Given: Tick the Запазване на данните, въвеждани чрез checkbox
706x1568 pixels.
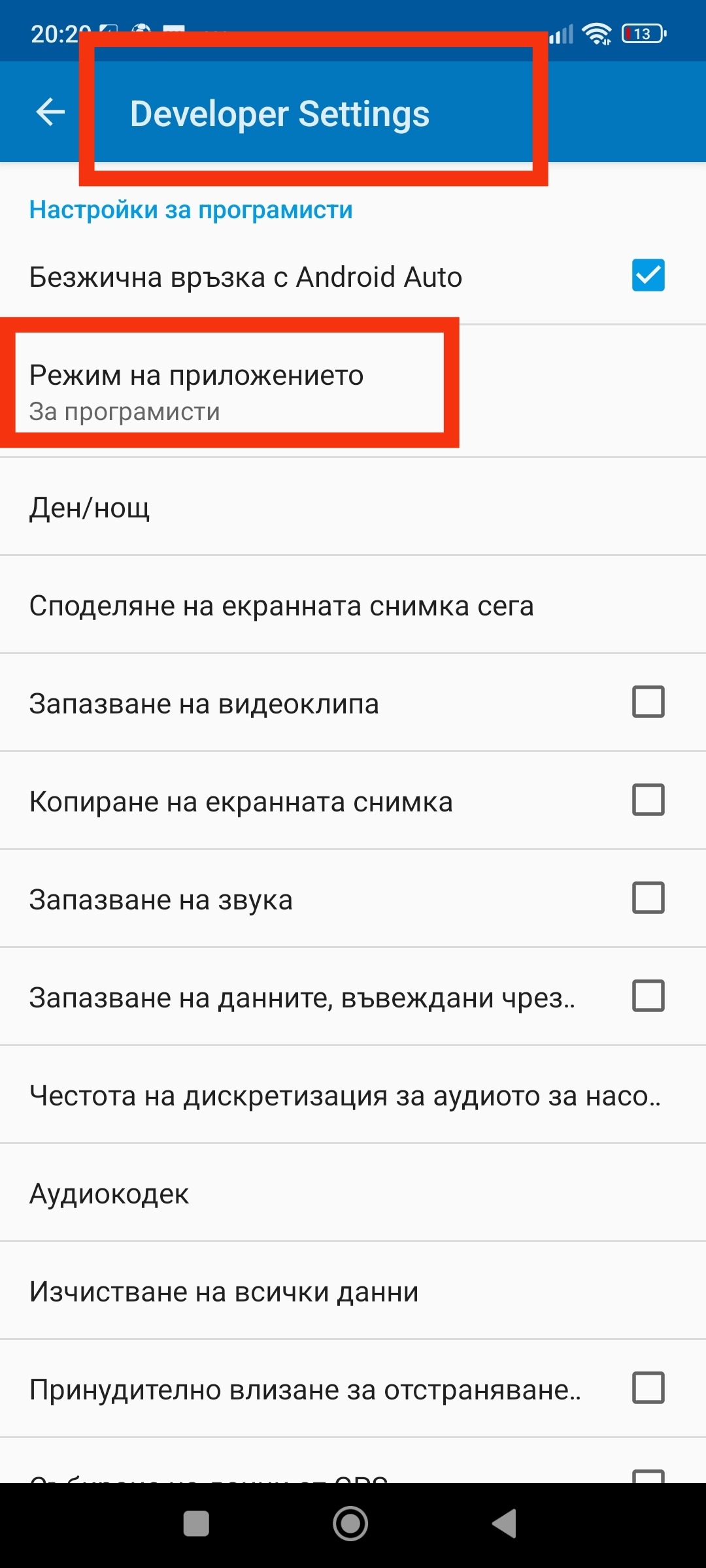Looking at the screenshot, I should [x=648, y=996].
